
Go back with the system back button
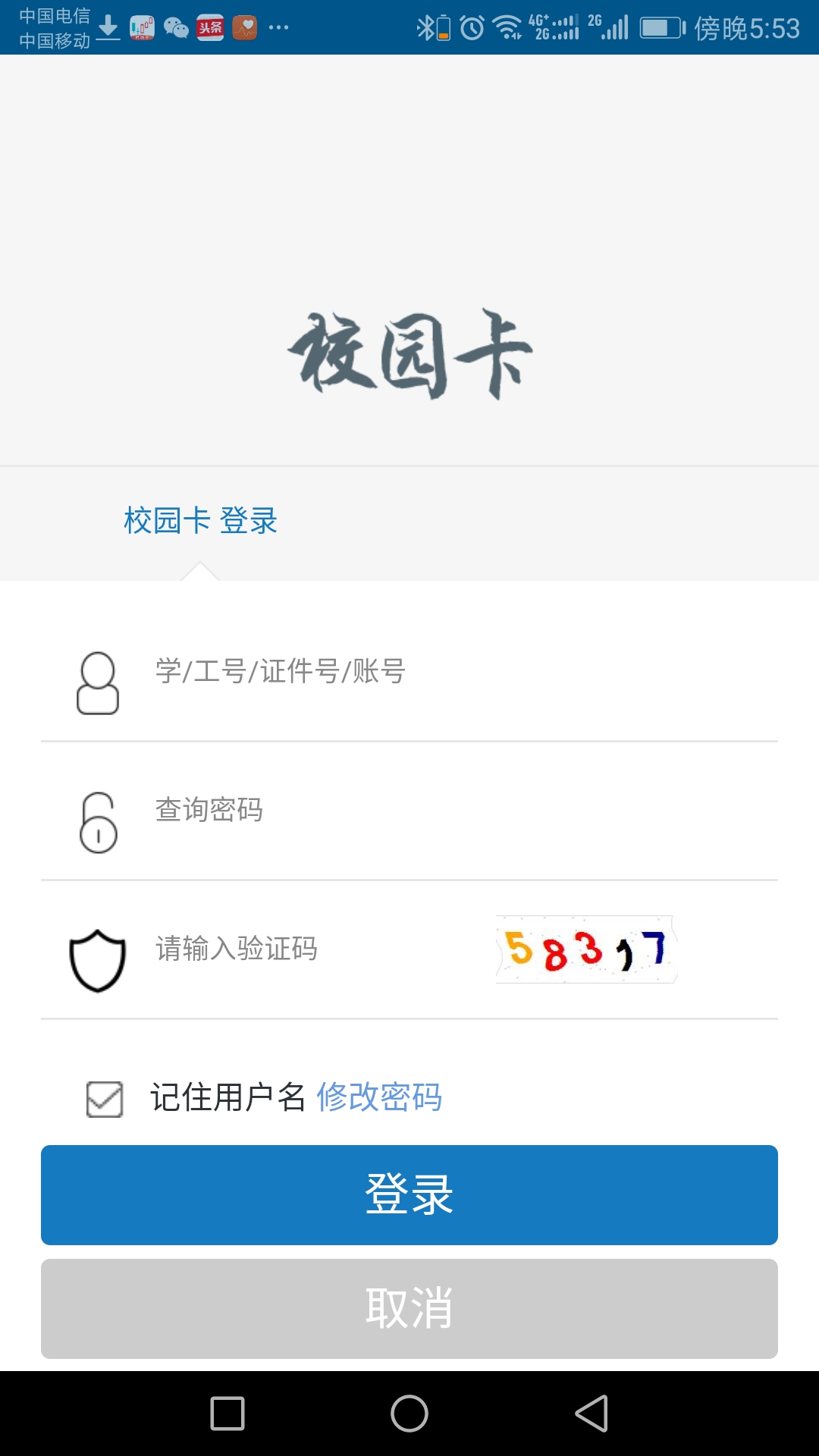tap(591, 1414)
